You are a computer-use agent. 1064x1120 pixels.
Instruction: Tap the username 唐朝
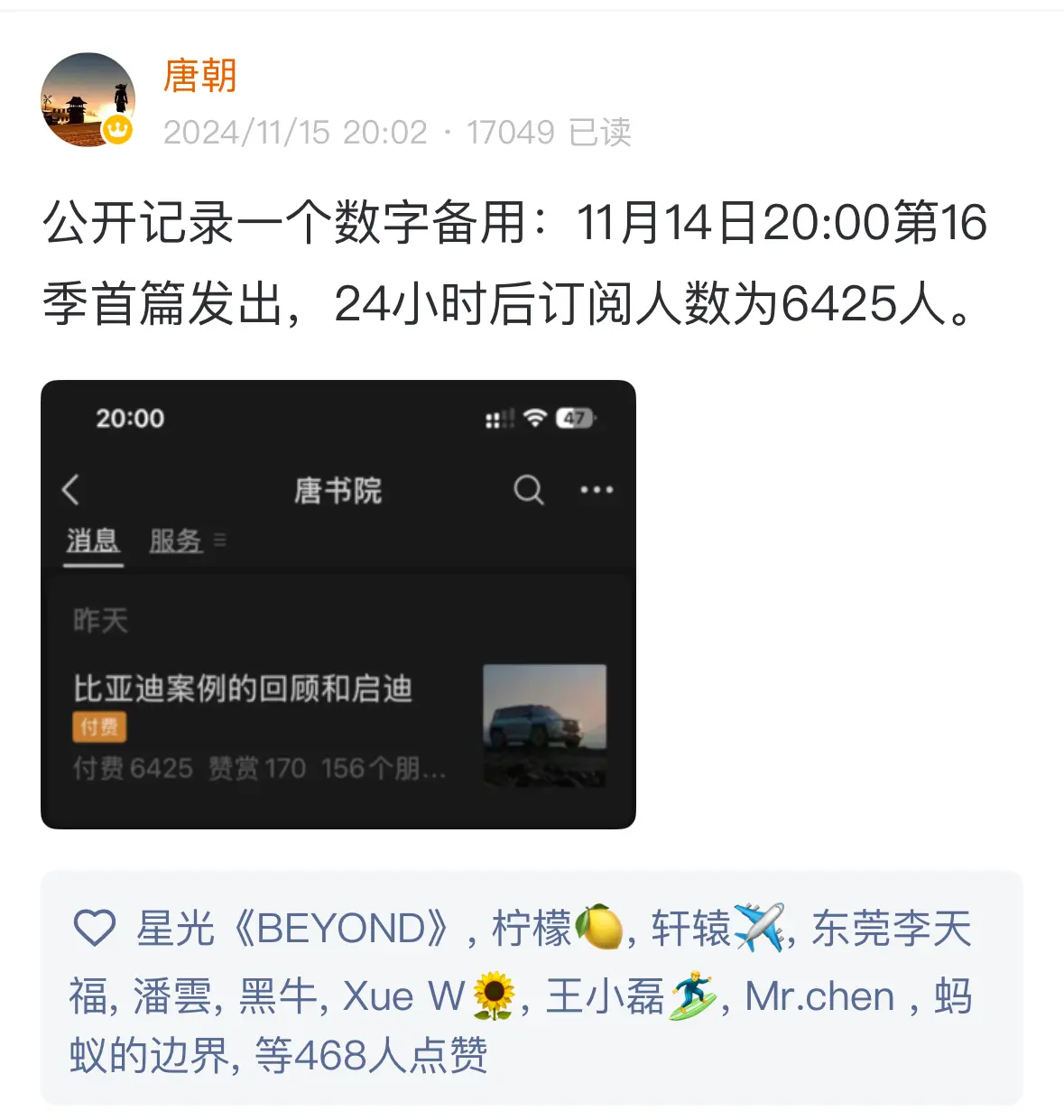[x=199, y=76]
